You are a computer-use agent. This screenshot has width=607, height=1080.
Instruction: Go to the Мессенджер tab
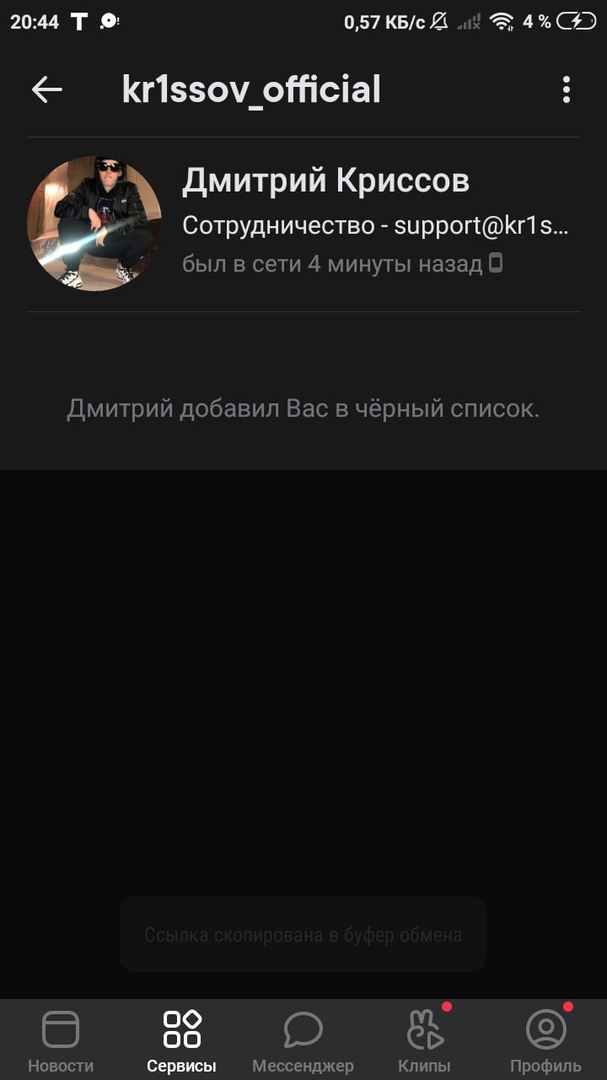303,1040
